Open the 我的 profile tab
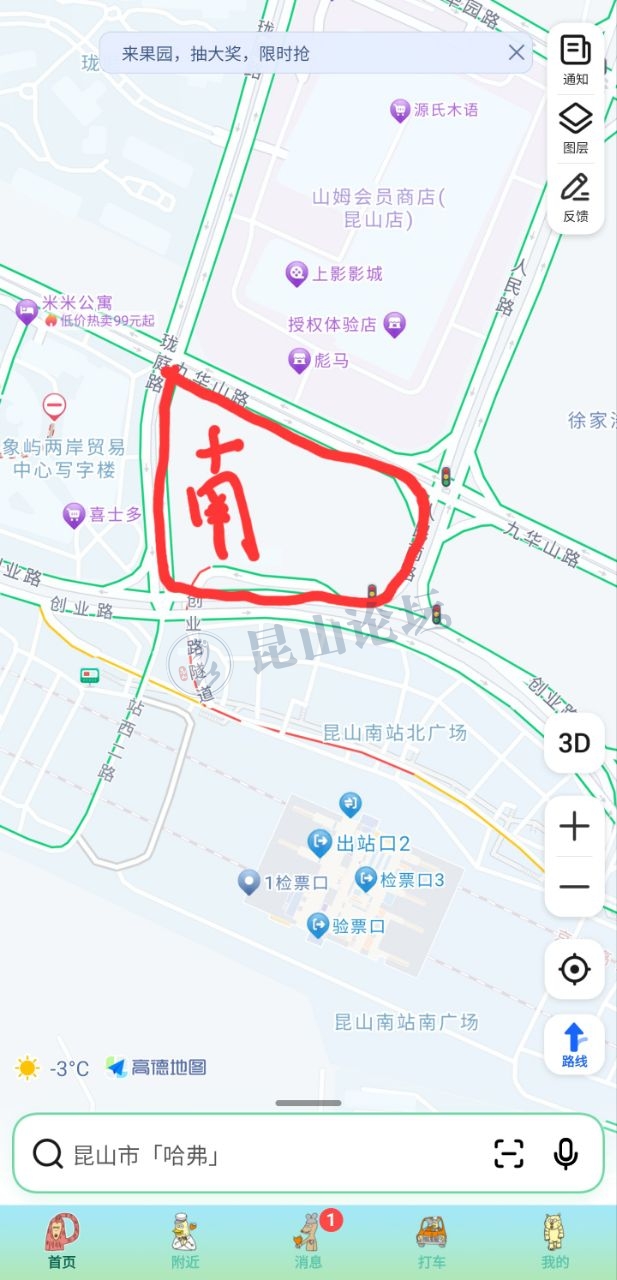This screenshot has width=617, height=1280. pyautogui.click(x=555, y=1242)
